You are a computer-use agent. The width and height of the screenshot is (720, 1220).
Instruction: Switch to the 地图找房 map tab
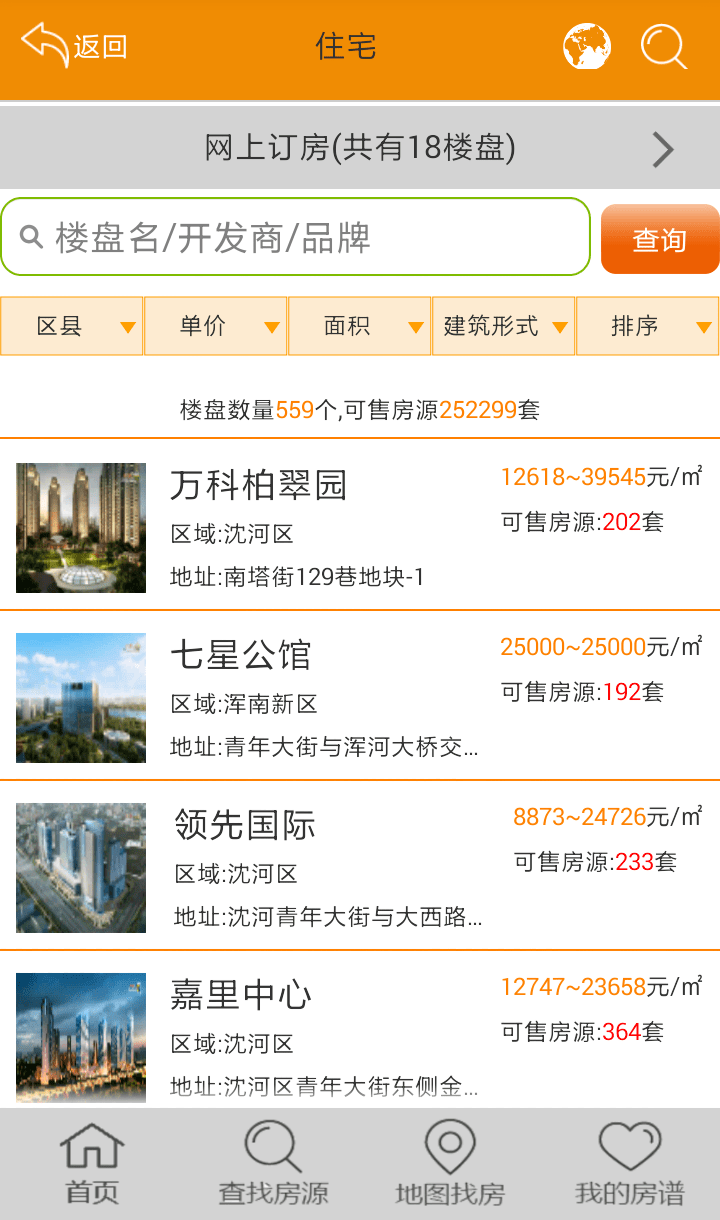coord(450,1164)
